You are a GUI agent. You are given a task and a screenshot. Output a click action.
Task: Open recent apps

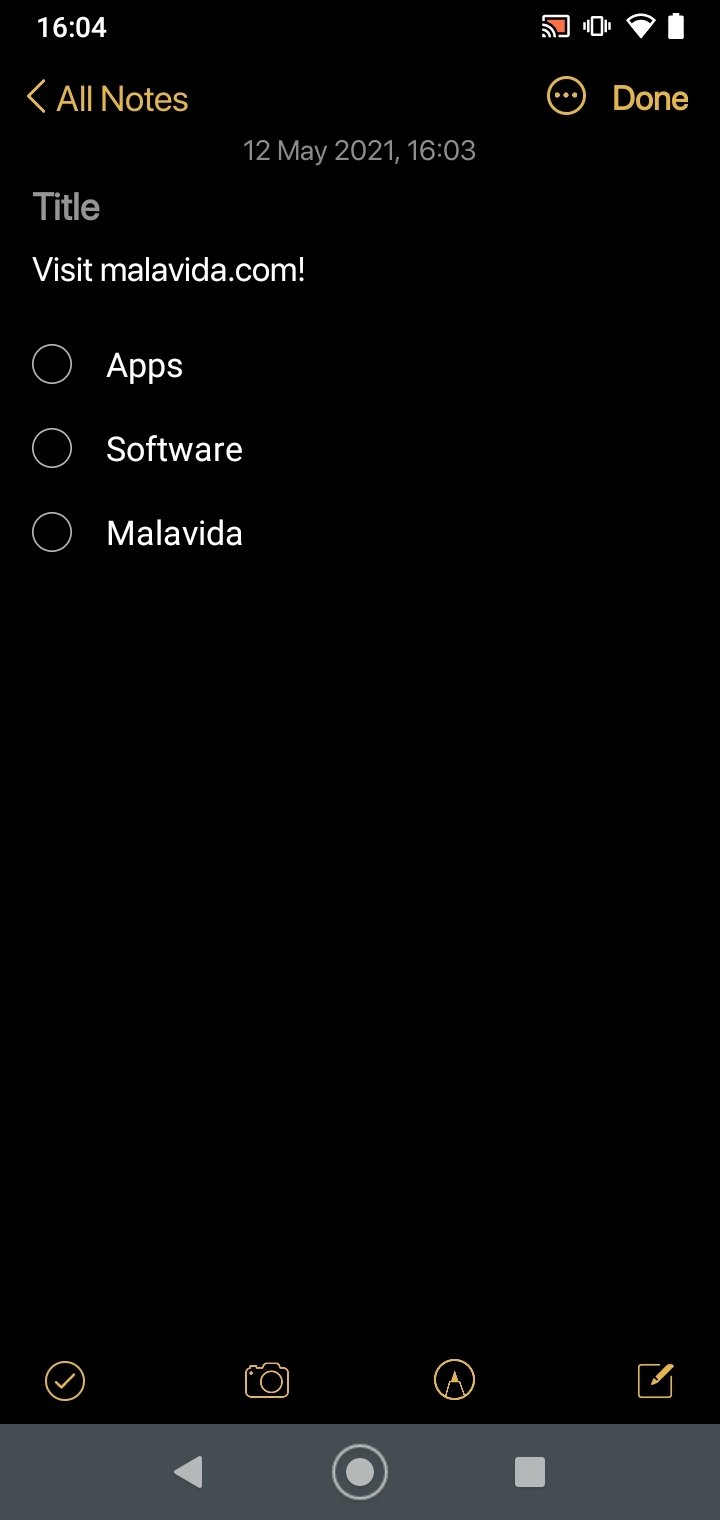point(529,1471)
